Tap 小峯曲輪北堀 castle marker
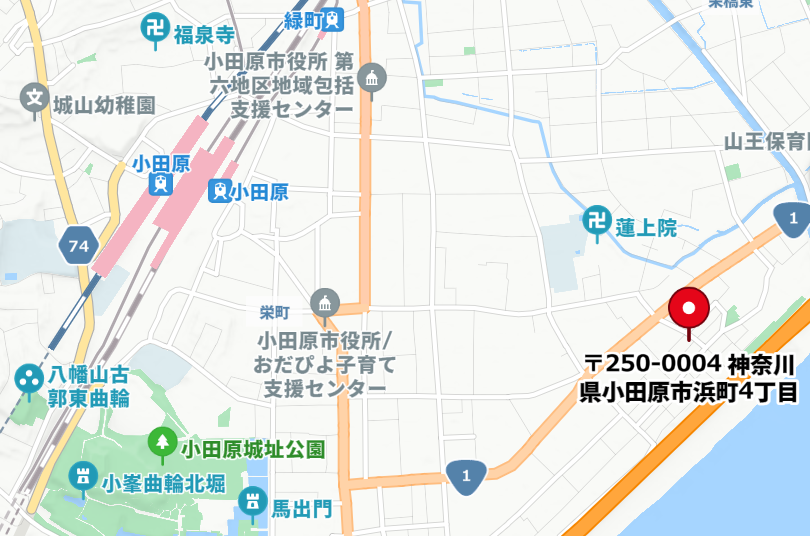The height and width of the screenshot is (536, 810). [x=82, y=474]
